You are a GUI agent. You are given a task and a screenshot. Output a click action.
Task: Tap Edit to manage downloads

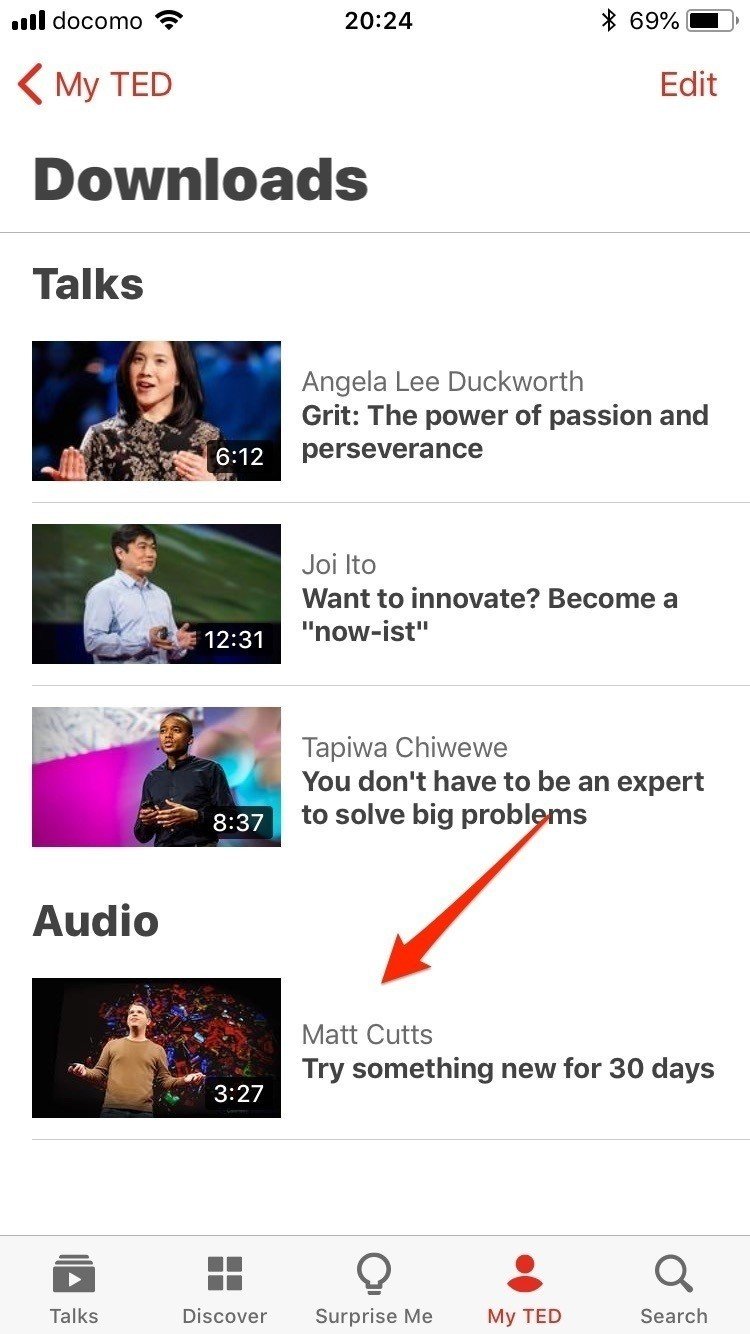pyautogui.click(x=688, y=84)
